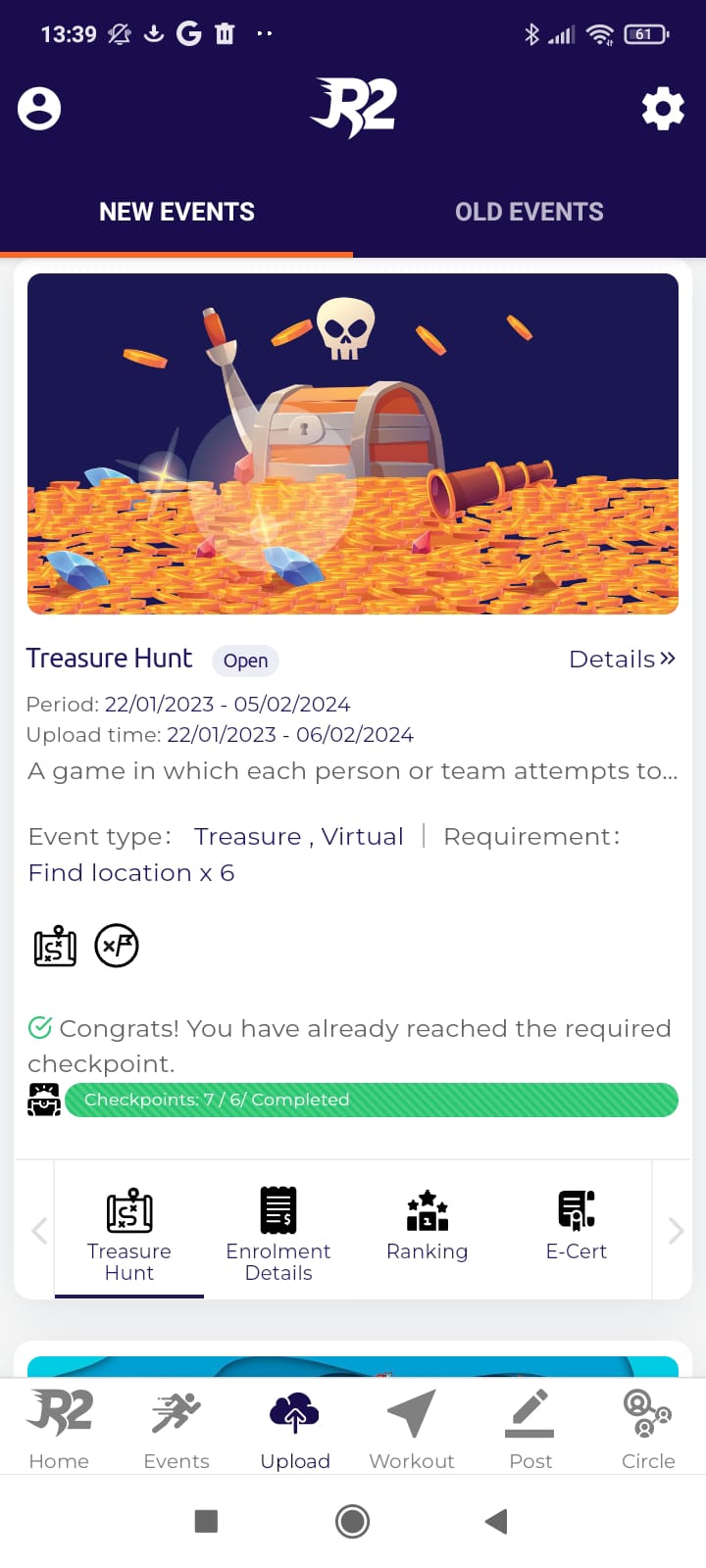Open the user profile icon
706x1568 pixels.
39,109
